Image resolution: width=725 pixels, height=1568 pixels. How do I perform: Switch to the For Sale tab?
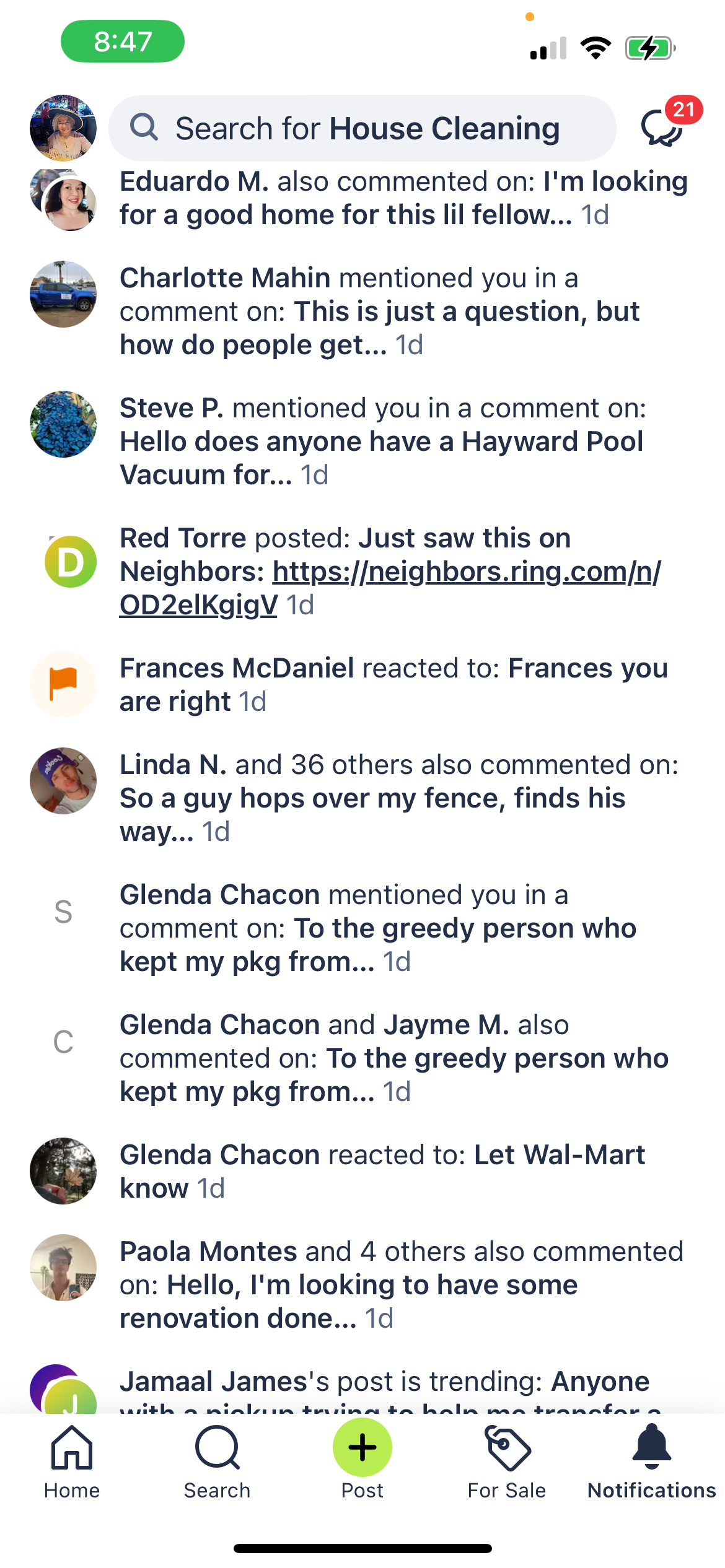507,1462
